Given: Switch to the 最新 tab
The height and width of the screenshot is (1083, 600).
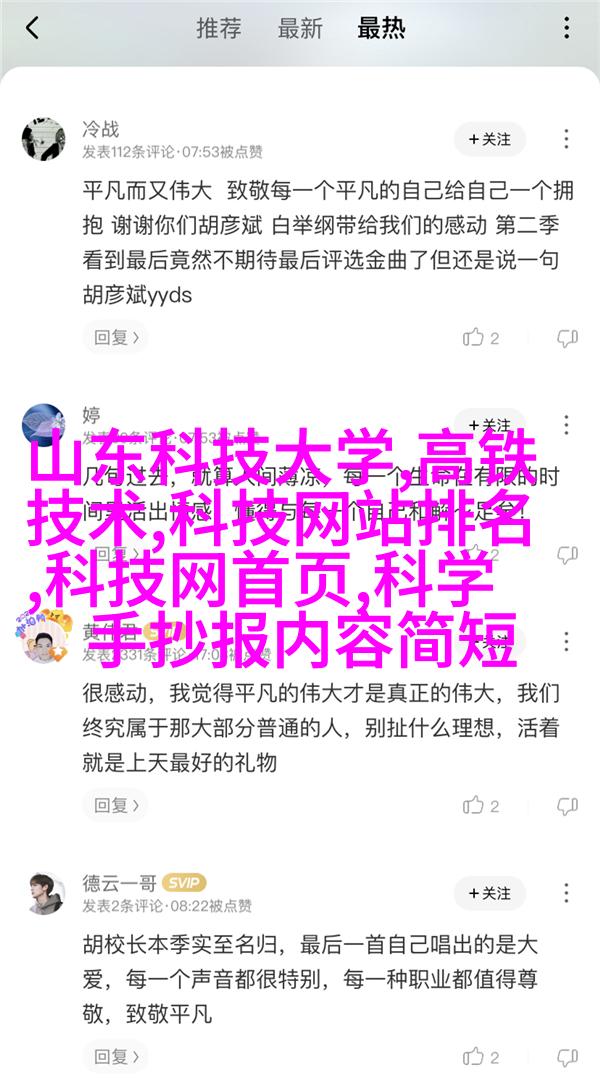Looking at the screenshot, I should (x=298, y=28).
